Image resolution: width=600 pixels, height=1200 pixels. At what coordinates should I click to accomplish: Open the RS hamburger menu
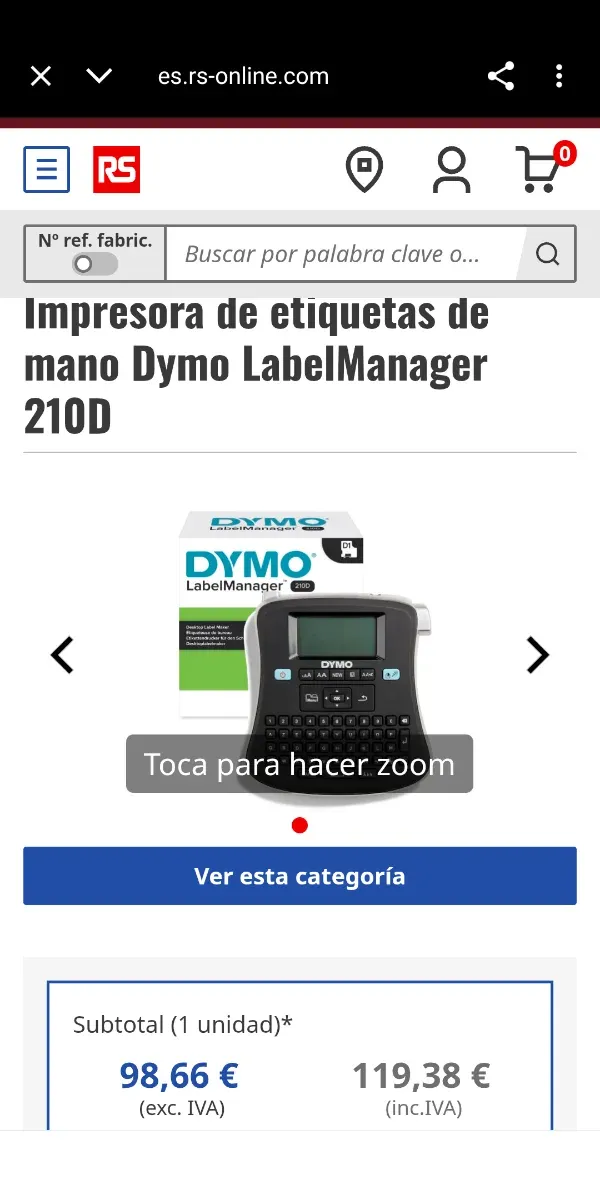tap(47, 170)
